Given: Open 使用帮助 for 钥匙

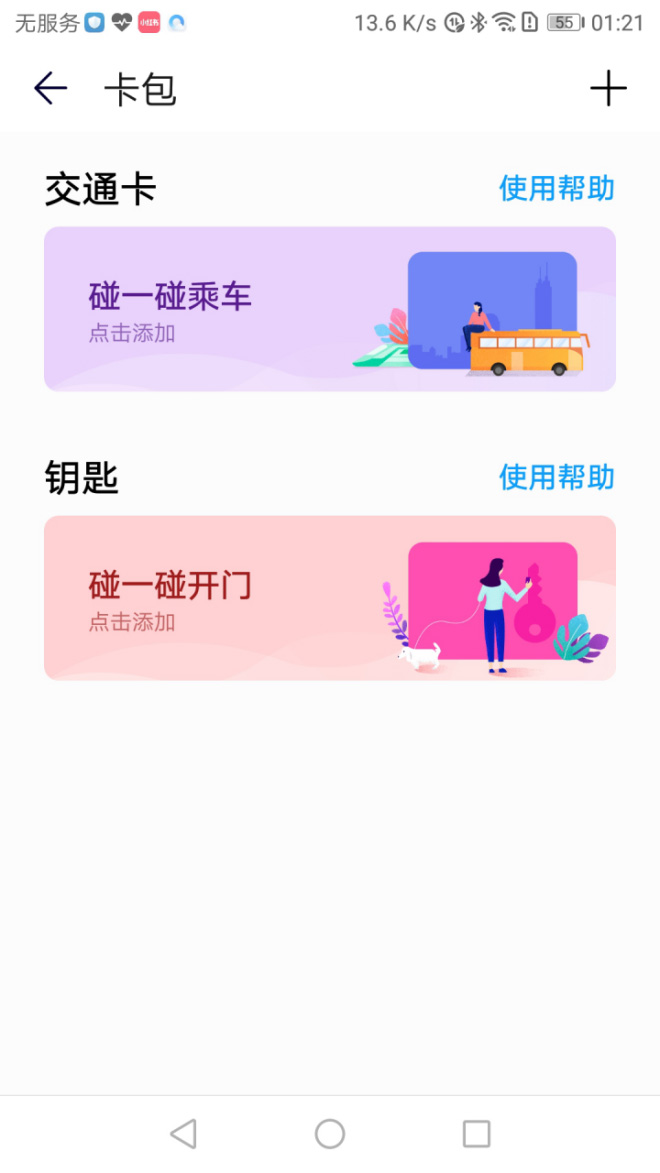Looking at the screenshot, I should click(556, 477).
